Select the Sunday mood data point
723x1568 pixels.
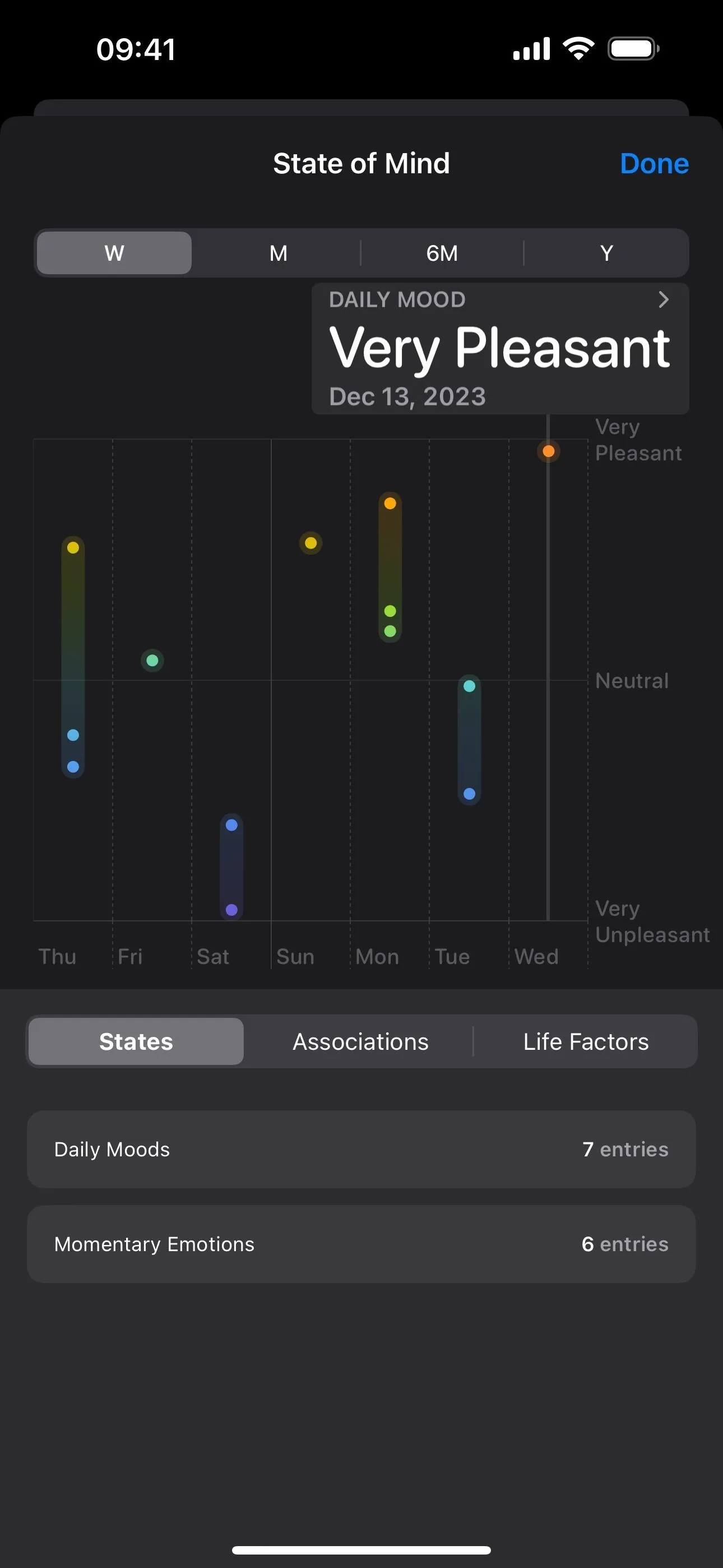pos(311,543)
